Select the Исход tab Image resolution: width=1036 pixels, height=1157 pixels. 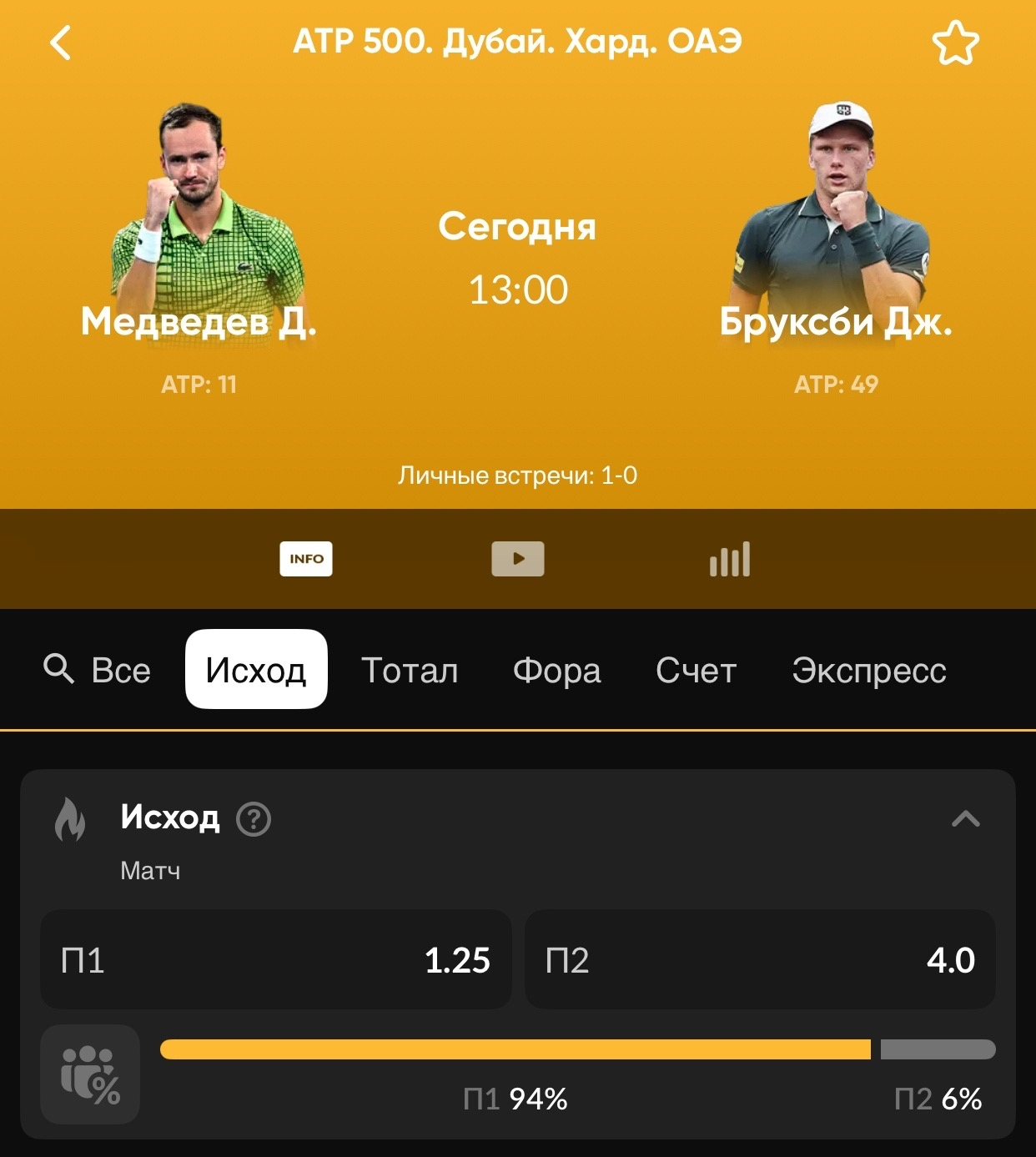click(256, 670)
